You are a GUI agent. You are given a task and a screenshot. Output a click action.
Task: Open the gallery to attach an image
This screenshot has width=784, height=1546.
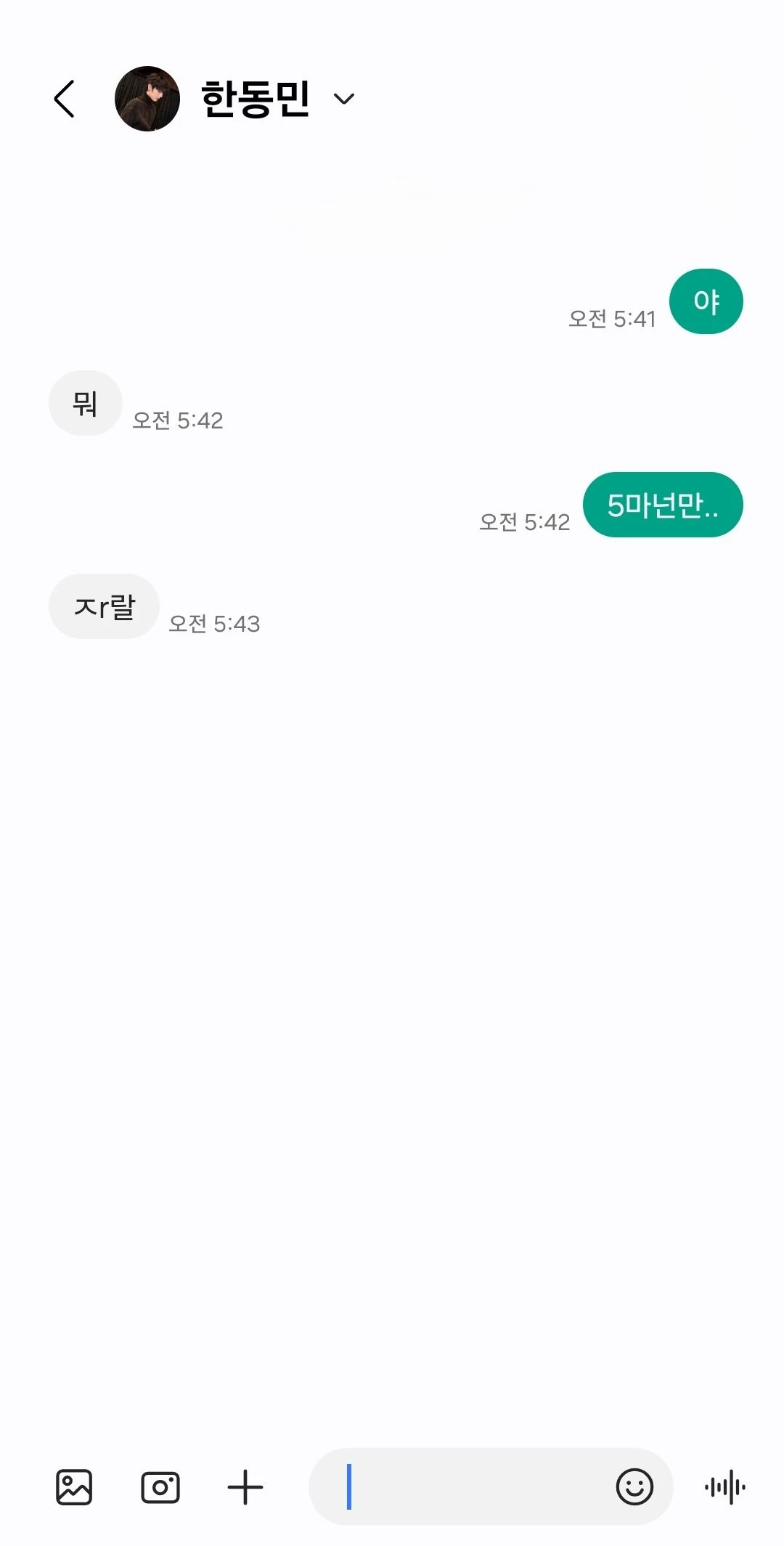(74, 1487)
